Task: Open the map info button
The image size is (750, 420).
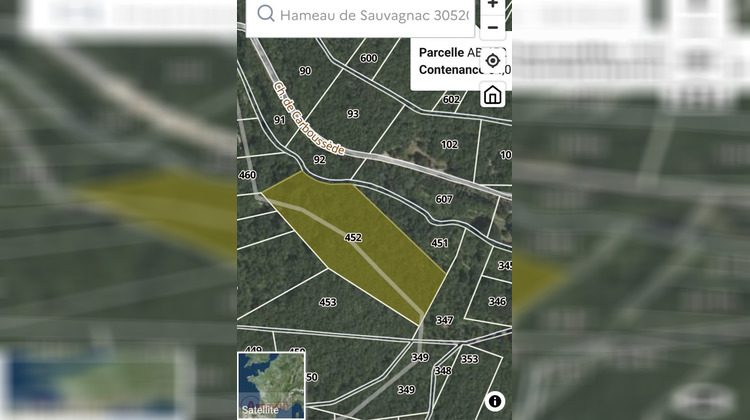Action: pyautogui.click(x=495, y=401)
